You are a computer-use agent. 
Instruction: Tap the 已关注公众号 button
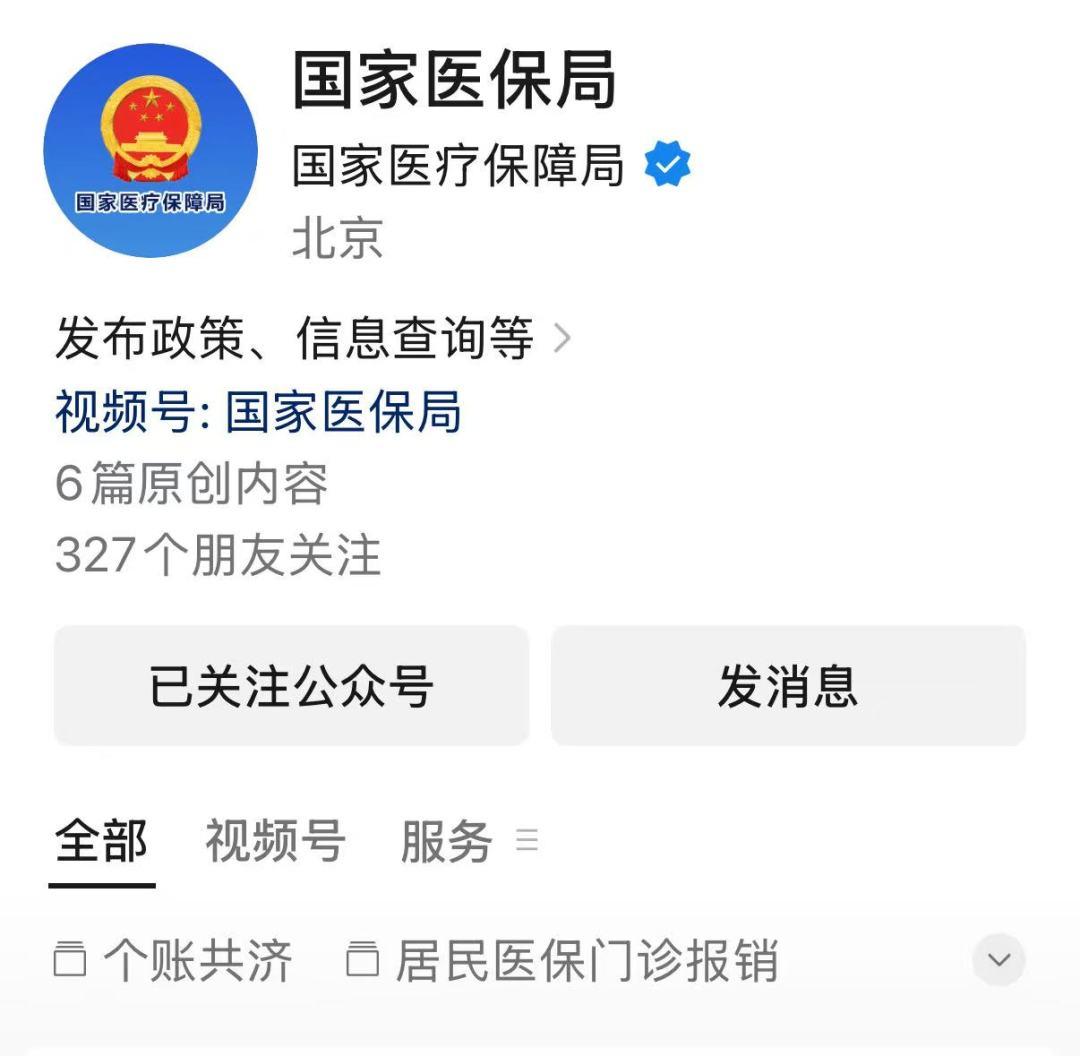pyautogui.click(x=291, y=686)
